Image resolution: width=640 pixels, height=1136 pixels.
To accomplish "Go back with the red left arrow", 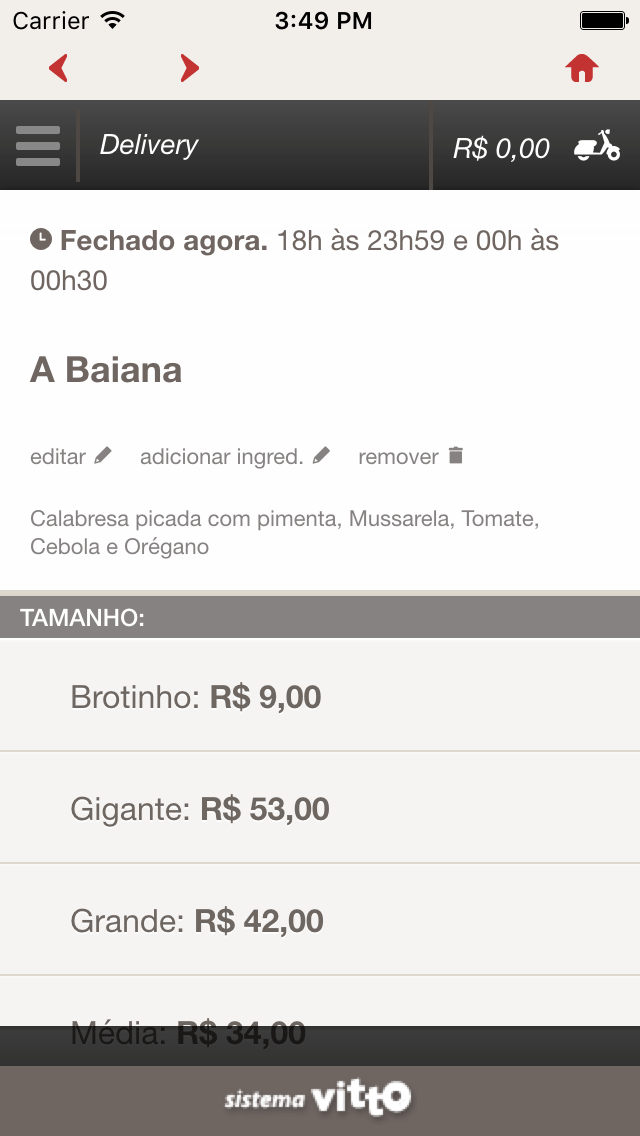I will click(x=59, y=68).
